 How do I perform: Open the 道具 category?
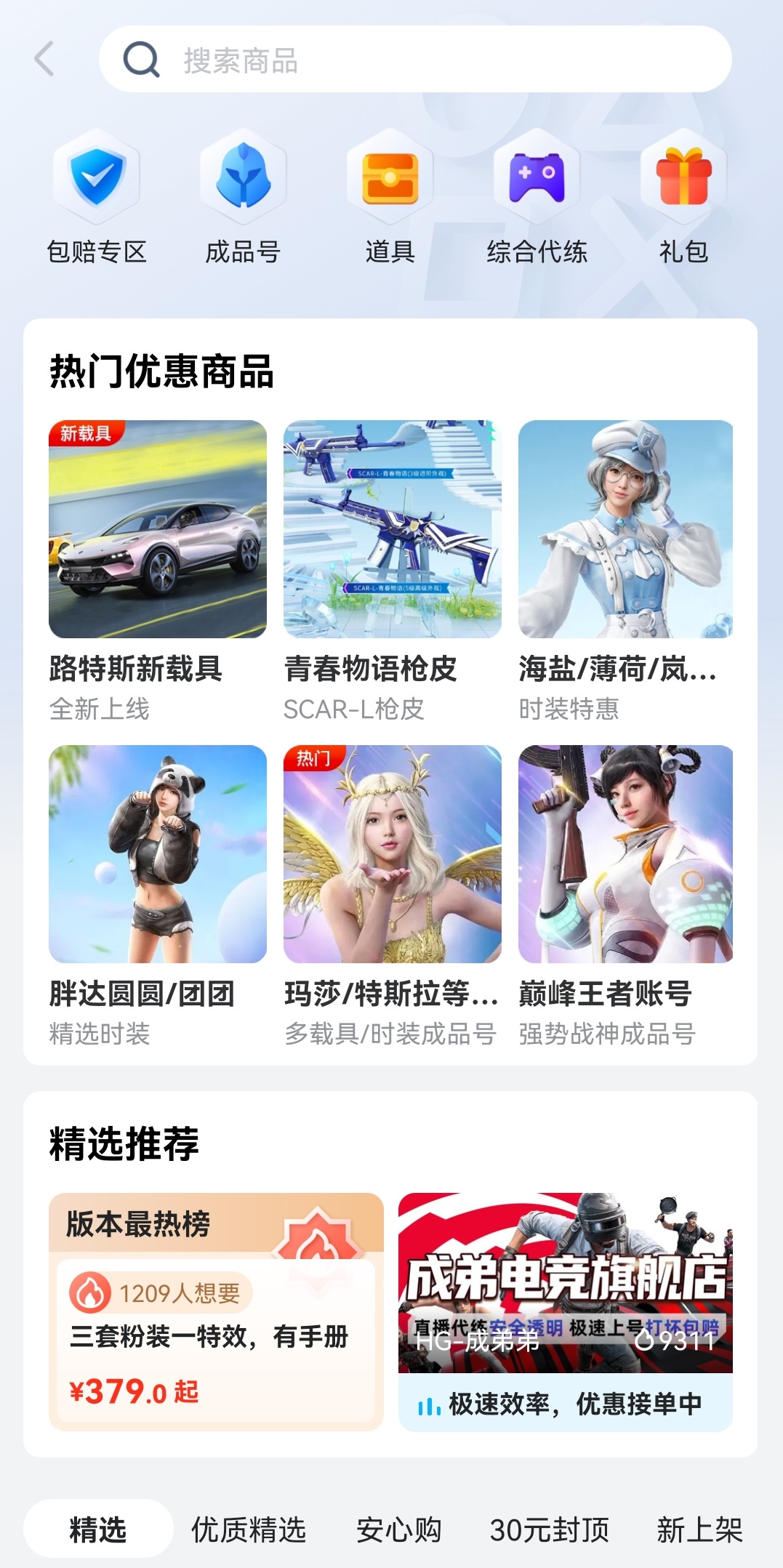[x=390, y=196]
